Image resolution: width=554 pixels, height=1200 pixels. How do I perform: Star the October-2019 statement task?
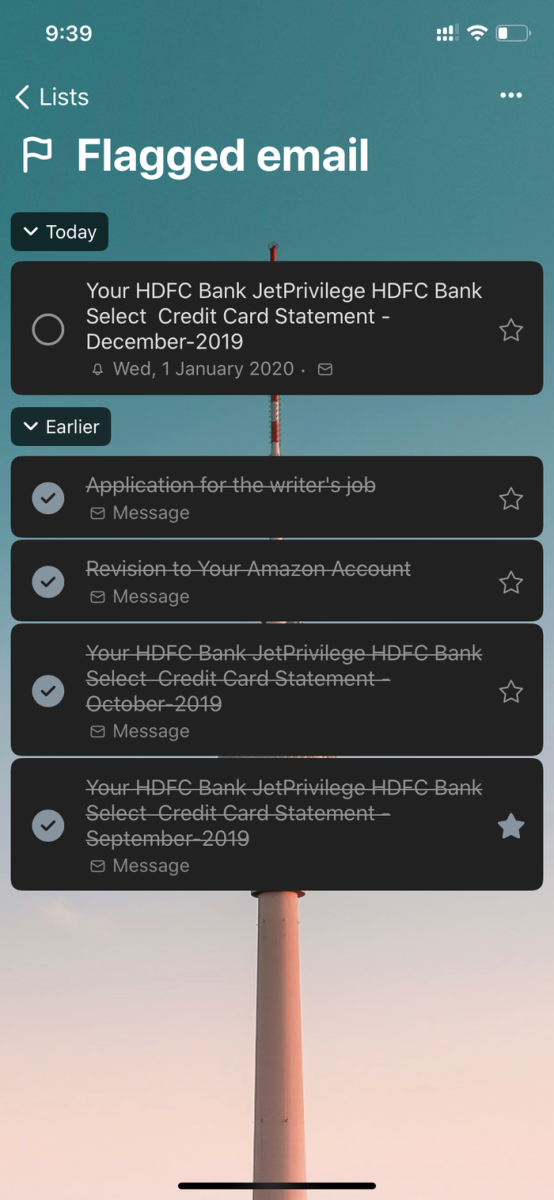(511, 691)
